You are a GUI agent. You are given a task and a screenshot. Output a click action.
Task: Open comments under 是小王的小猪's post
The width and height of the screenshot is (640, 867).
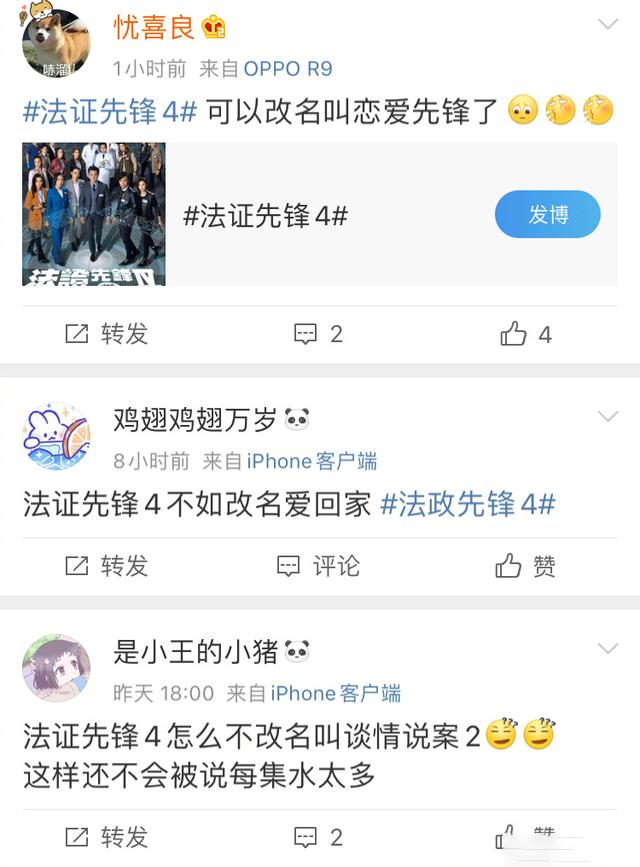coord(319,836)
